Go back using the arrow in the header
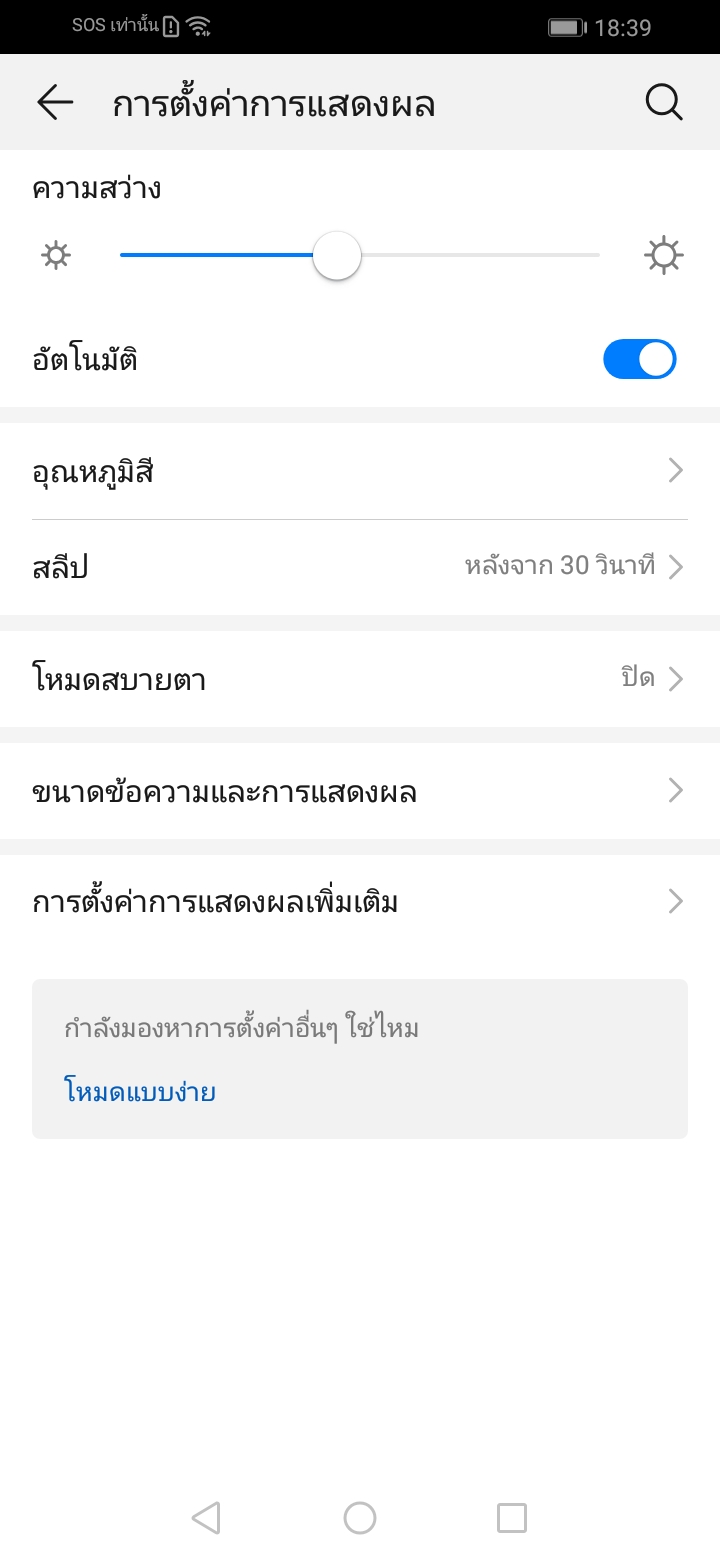This screenshot has height=1560, width=720. tap(55, 102)
